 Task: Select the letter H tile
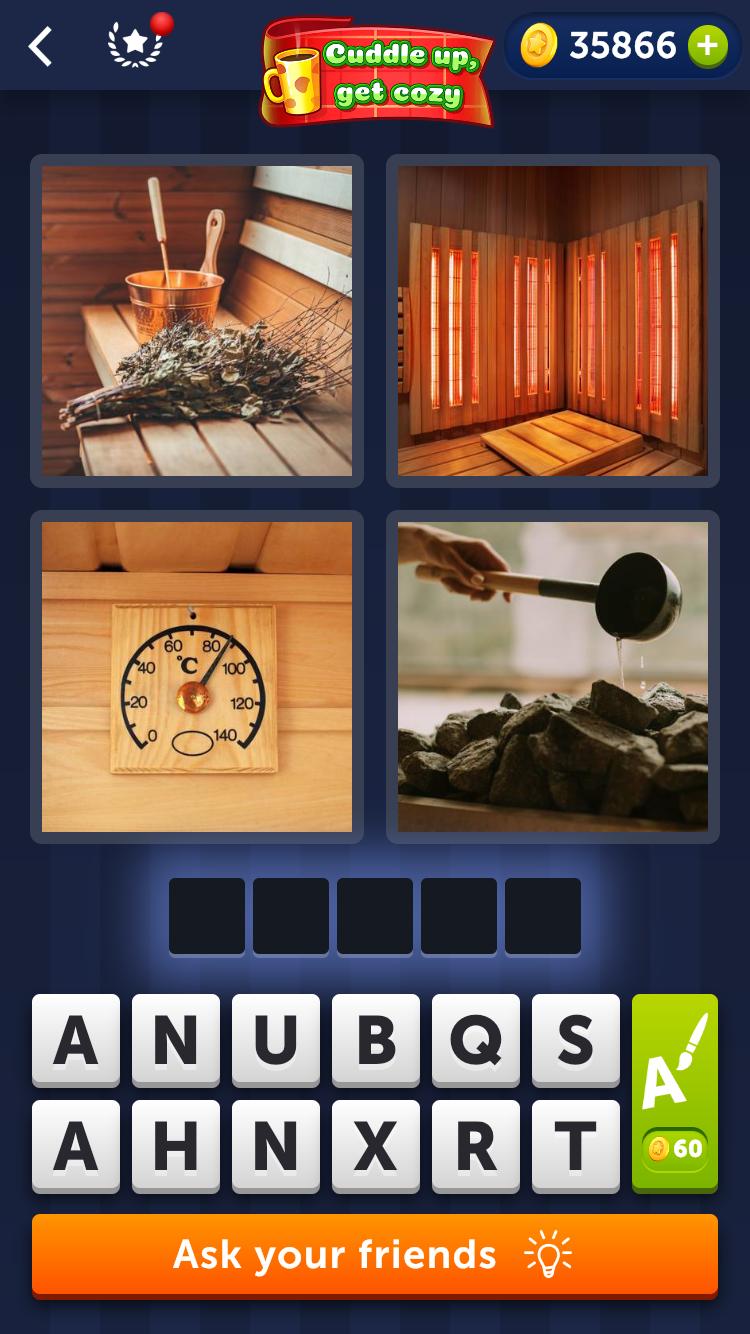pyautogui.click(x=176, y=1146)
